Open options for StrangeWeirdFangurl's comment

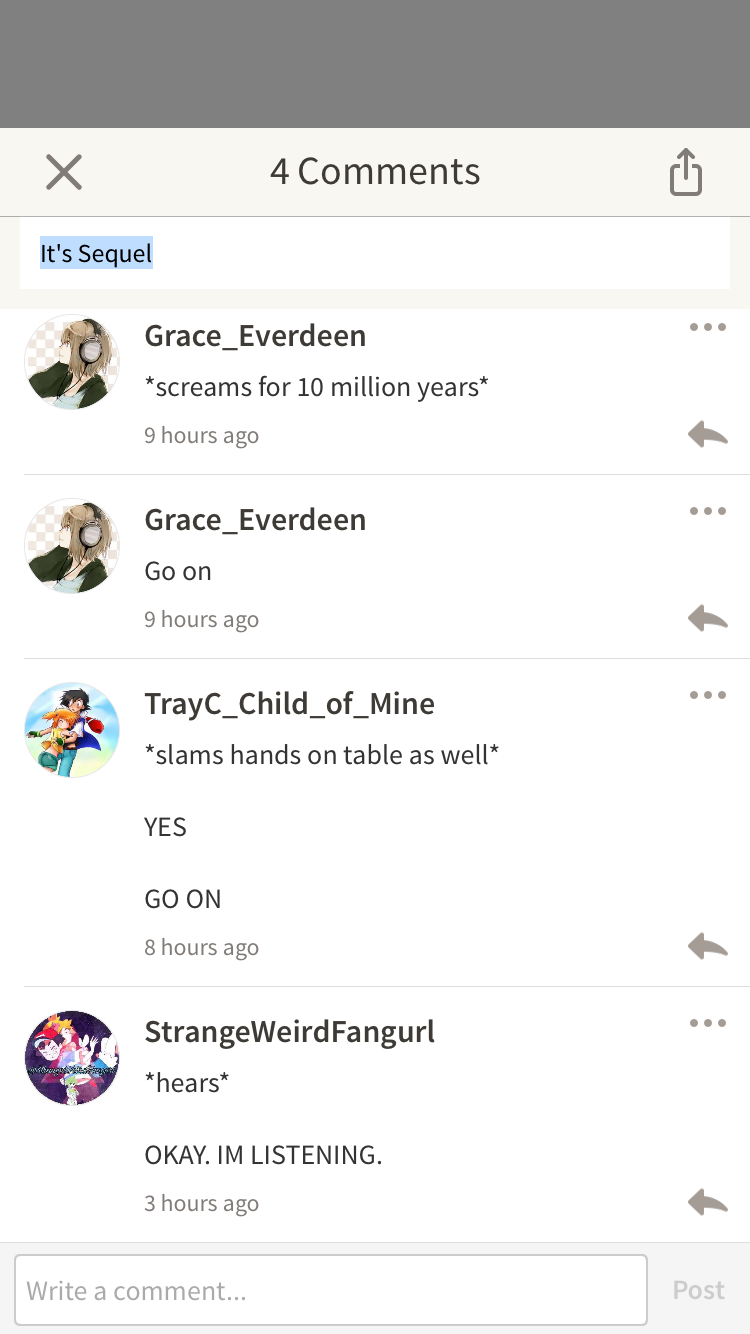point(707,1023)
